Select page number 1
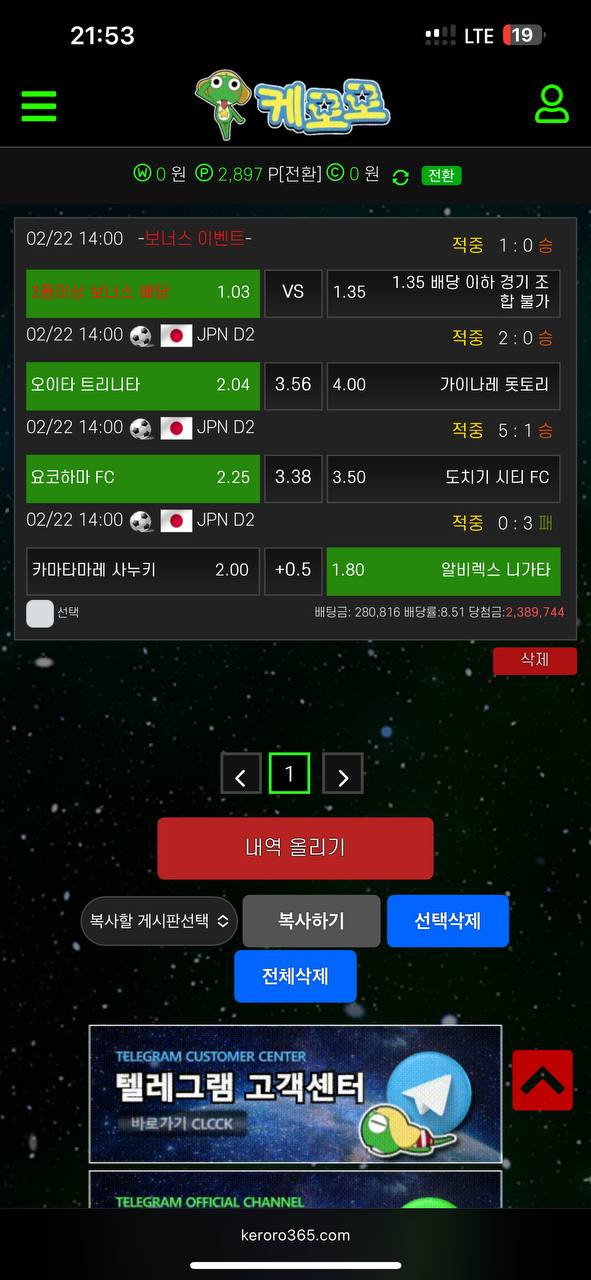The image size is (591, 1280). 290,773
